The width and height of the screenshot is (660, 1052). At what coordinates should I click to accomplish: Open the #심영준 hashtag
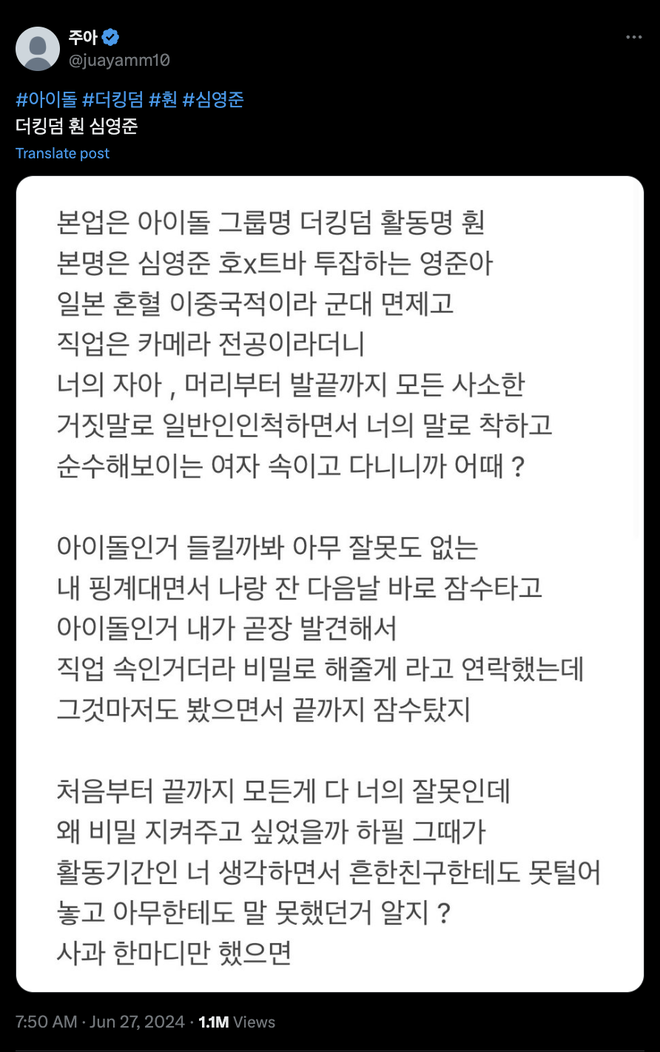click(x=213, y=99)
